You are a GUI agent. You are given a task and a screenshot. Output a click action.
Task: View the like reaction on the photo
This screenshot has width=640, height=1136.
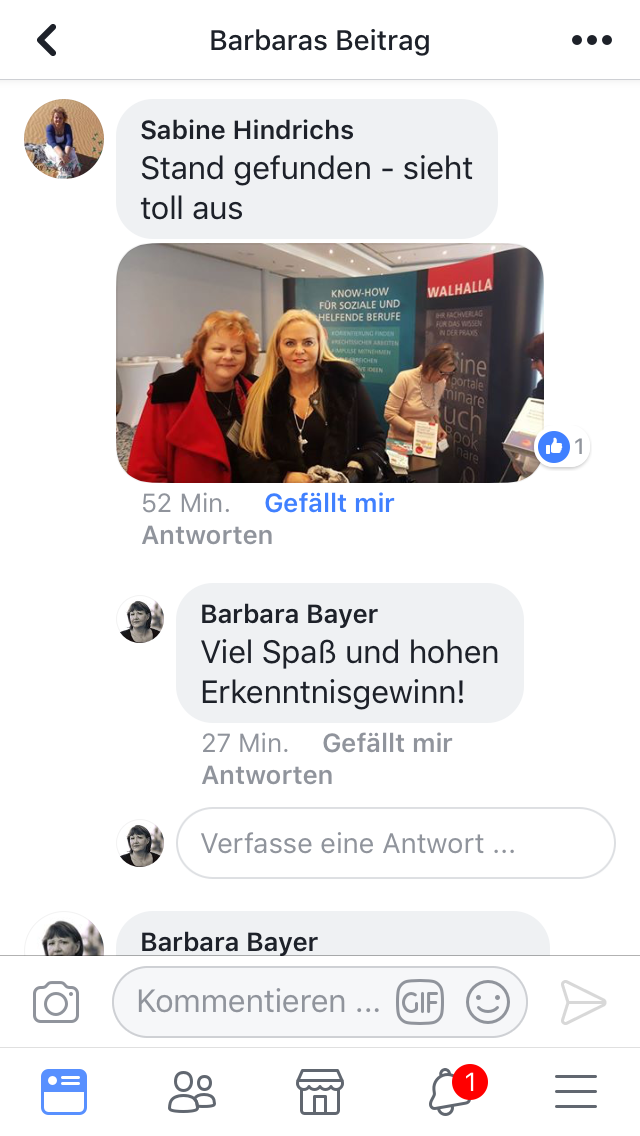(x=562, y=447)
